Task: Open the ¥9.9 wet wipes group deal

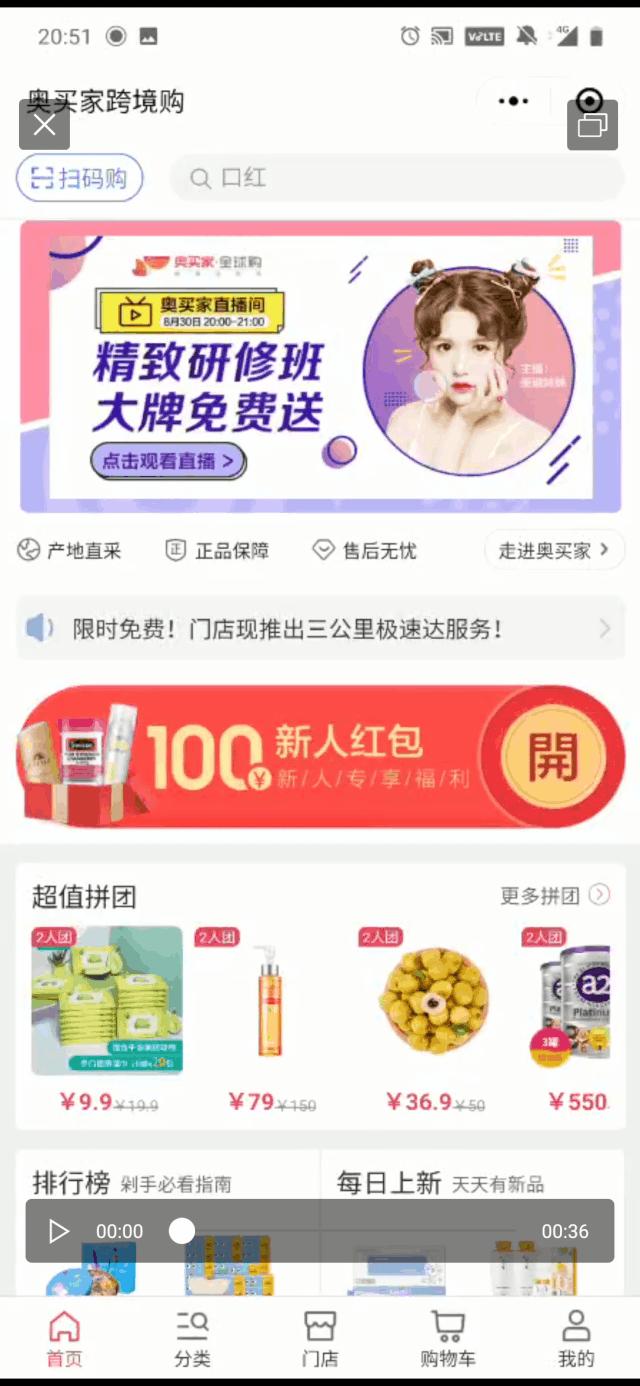Action: click(107, 1000)
